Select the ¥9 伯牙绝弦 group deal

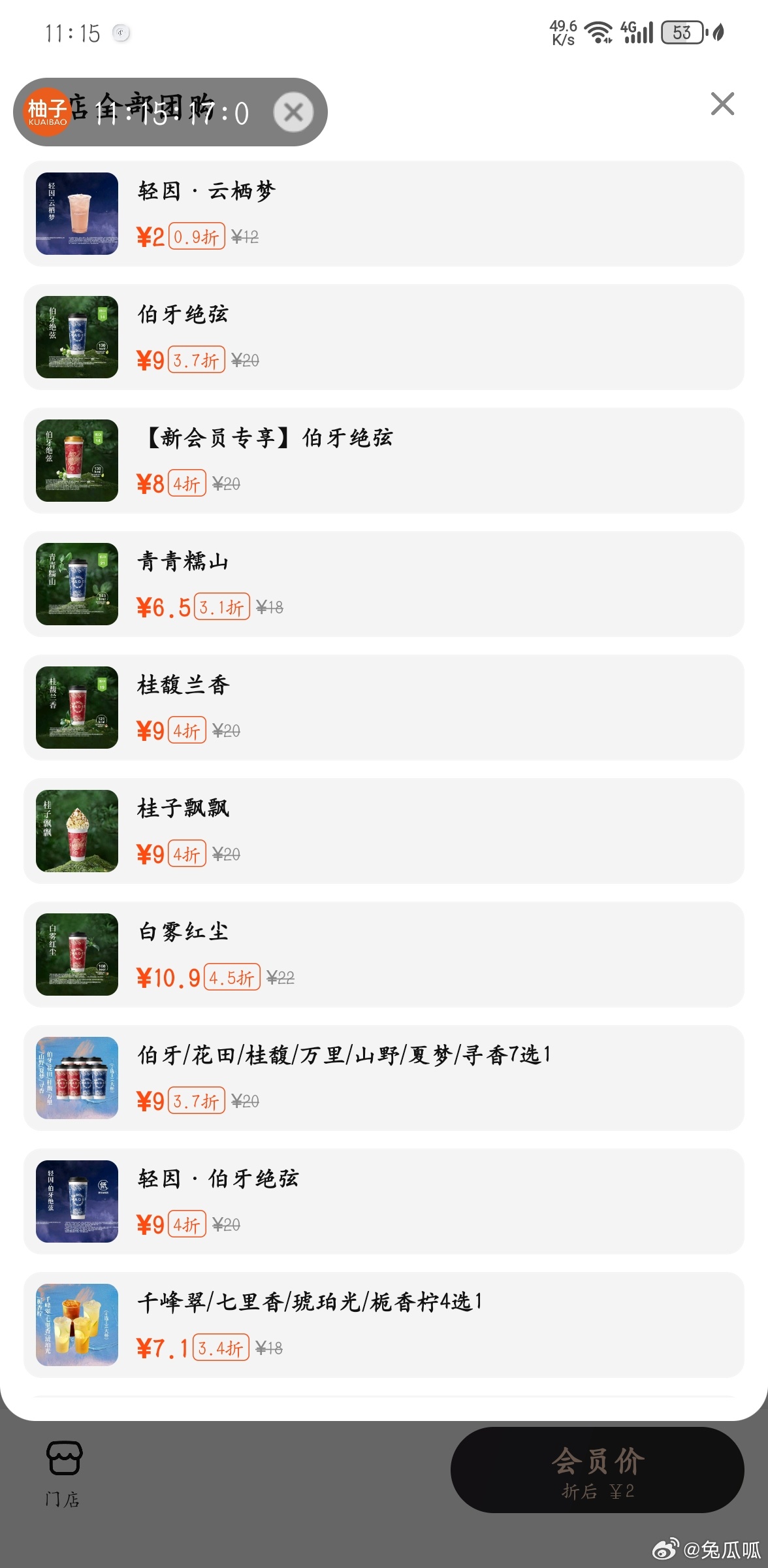(x=383, y=337)
